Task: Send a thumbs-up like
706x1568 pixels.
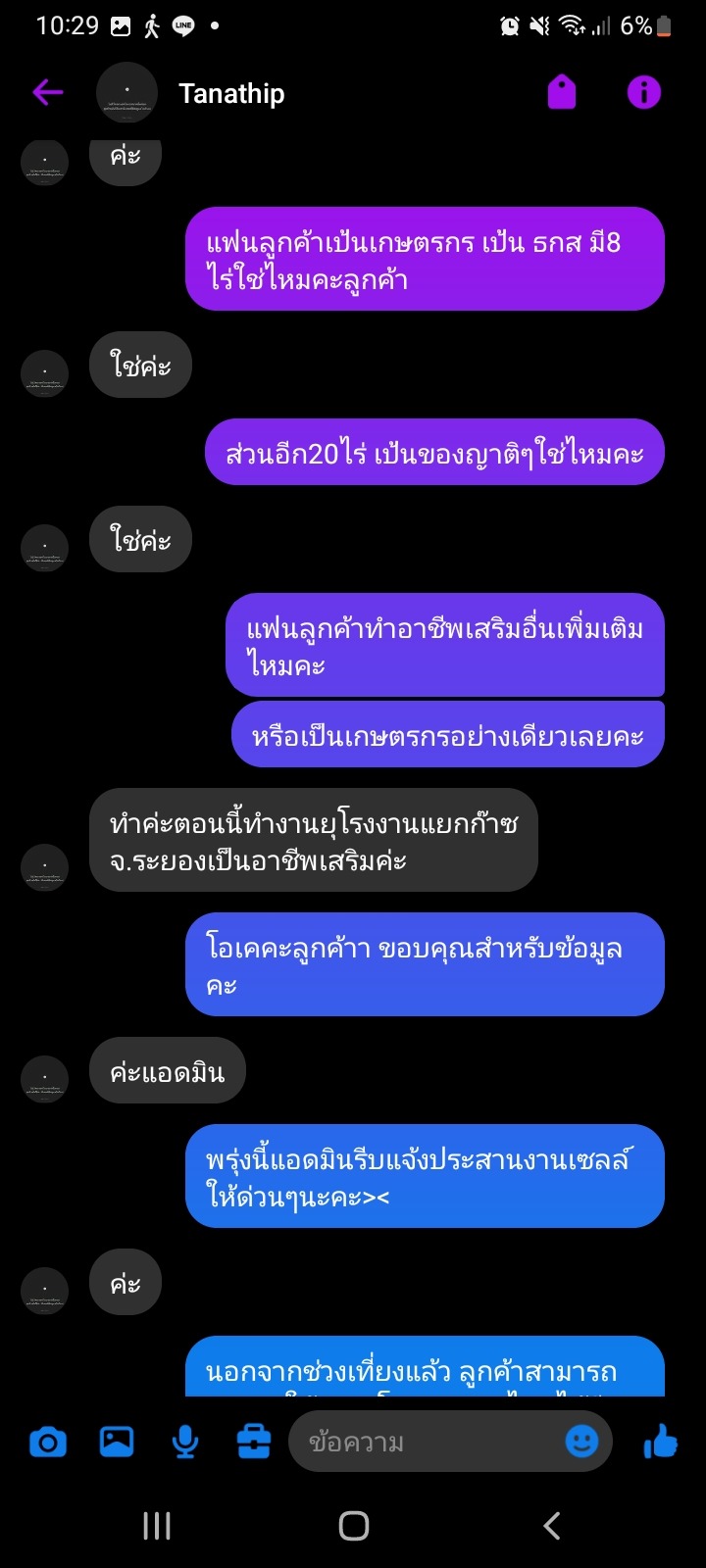Action: pyautogui.click(x=660, y=1441)
